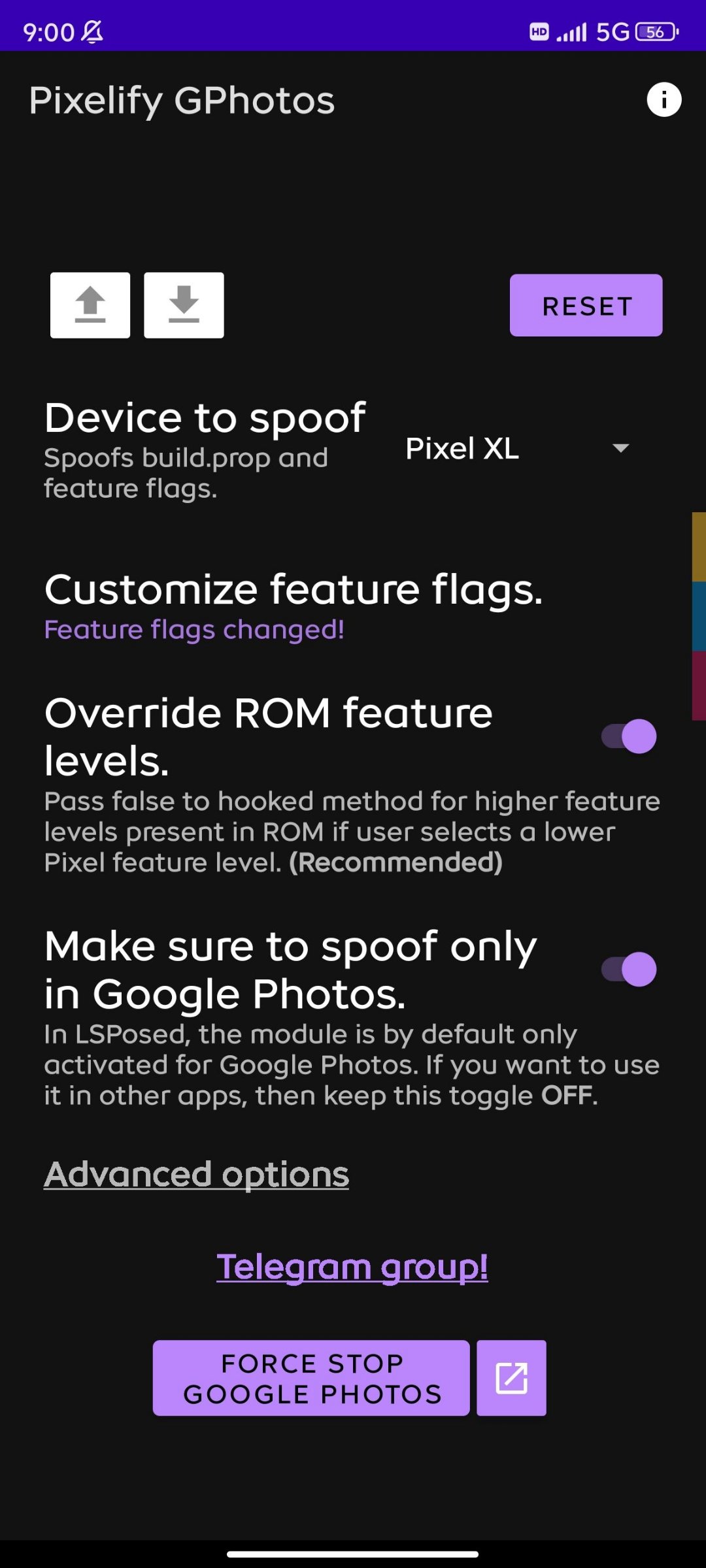Image resolution: width=706 pixels, height=1568 pixels.
Task: Expand Advanced options
Action: 196,1175
